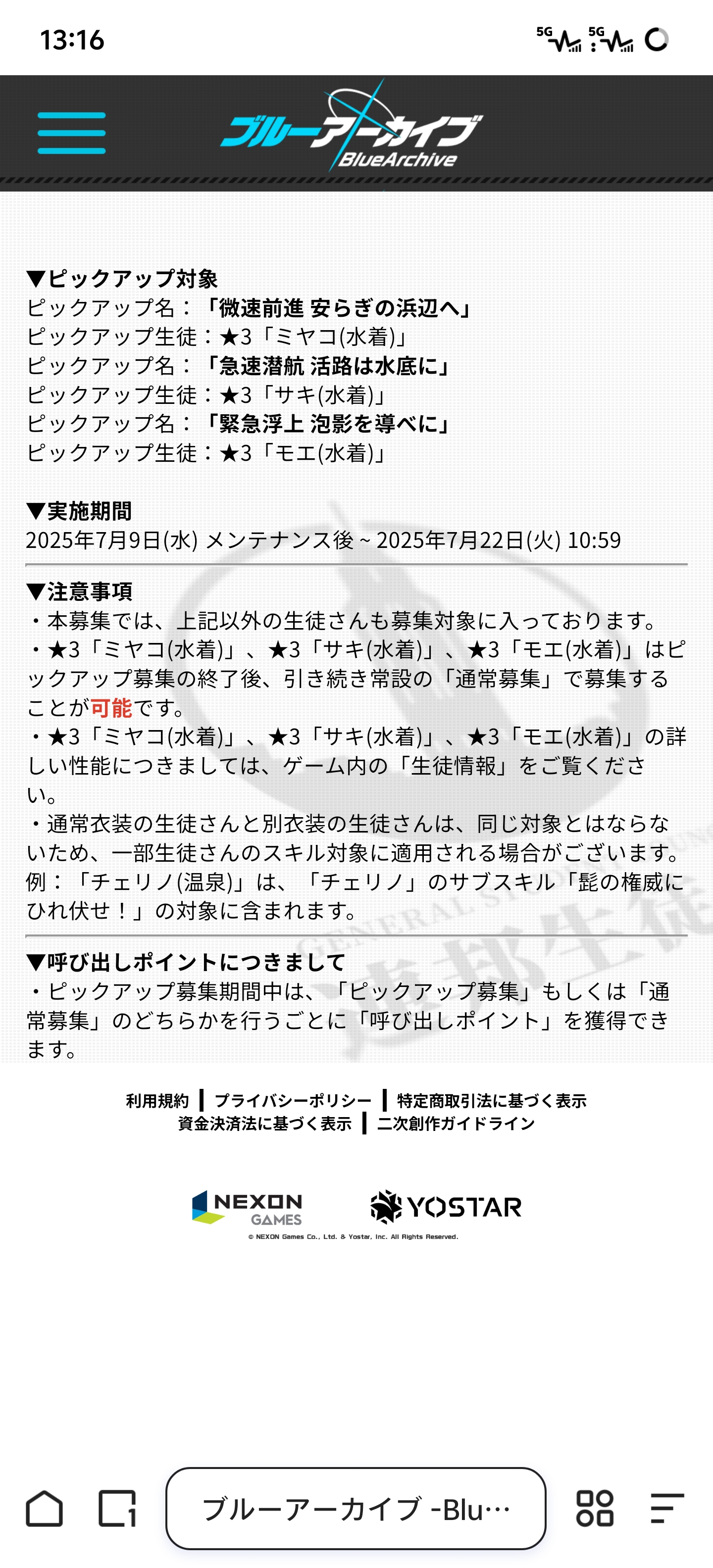
Task: Open the browser grid shortcuts button
Action: pos(594,1508)
